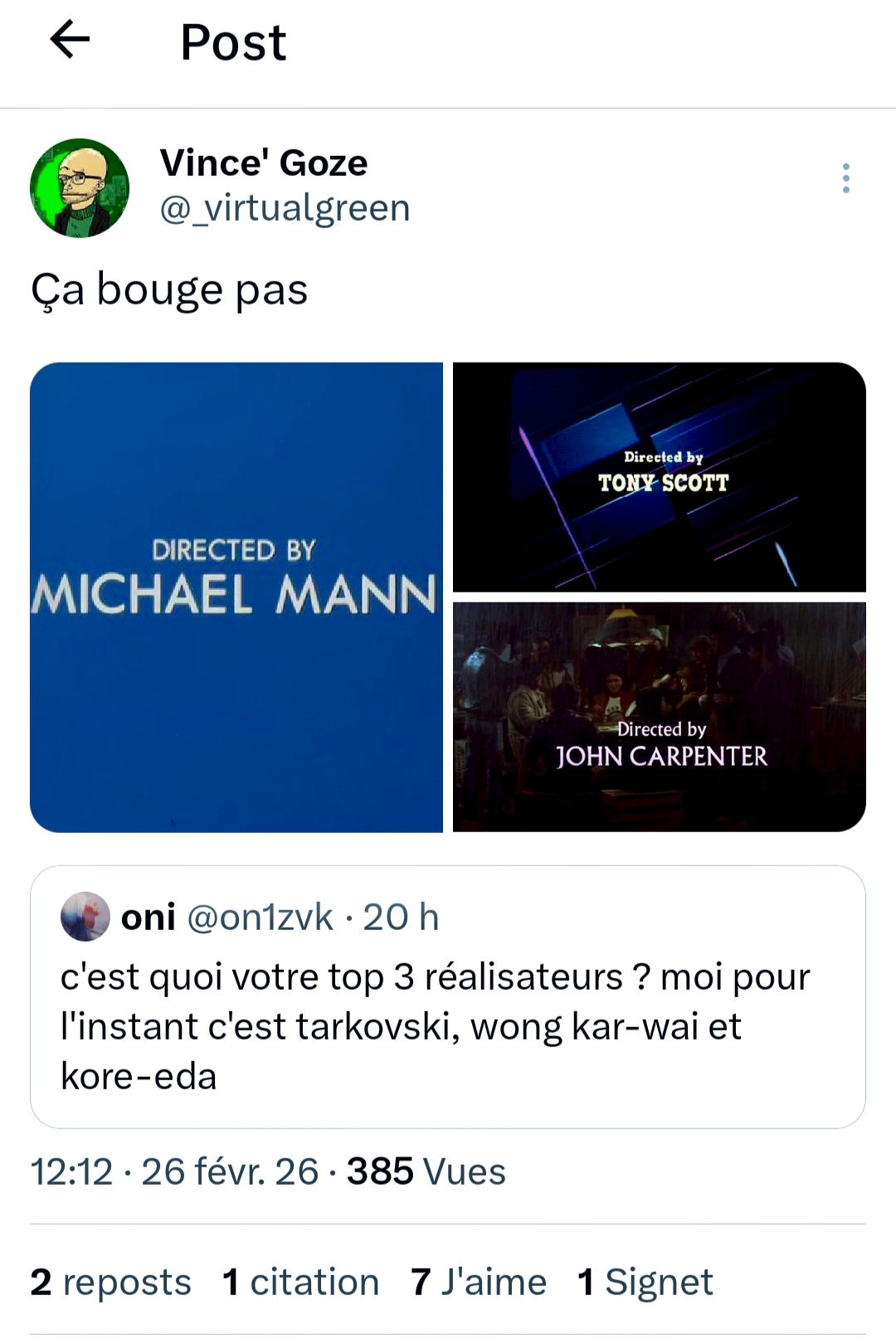896x1344 pixels.
Task: See who liked via 7 J'aime
Action: (479, 1282)
